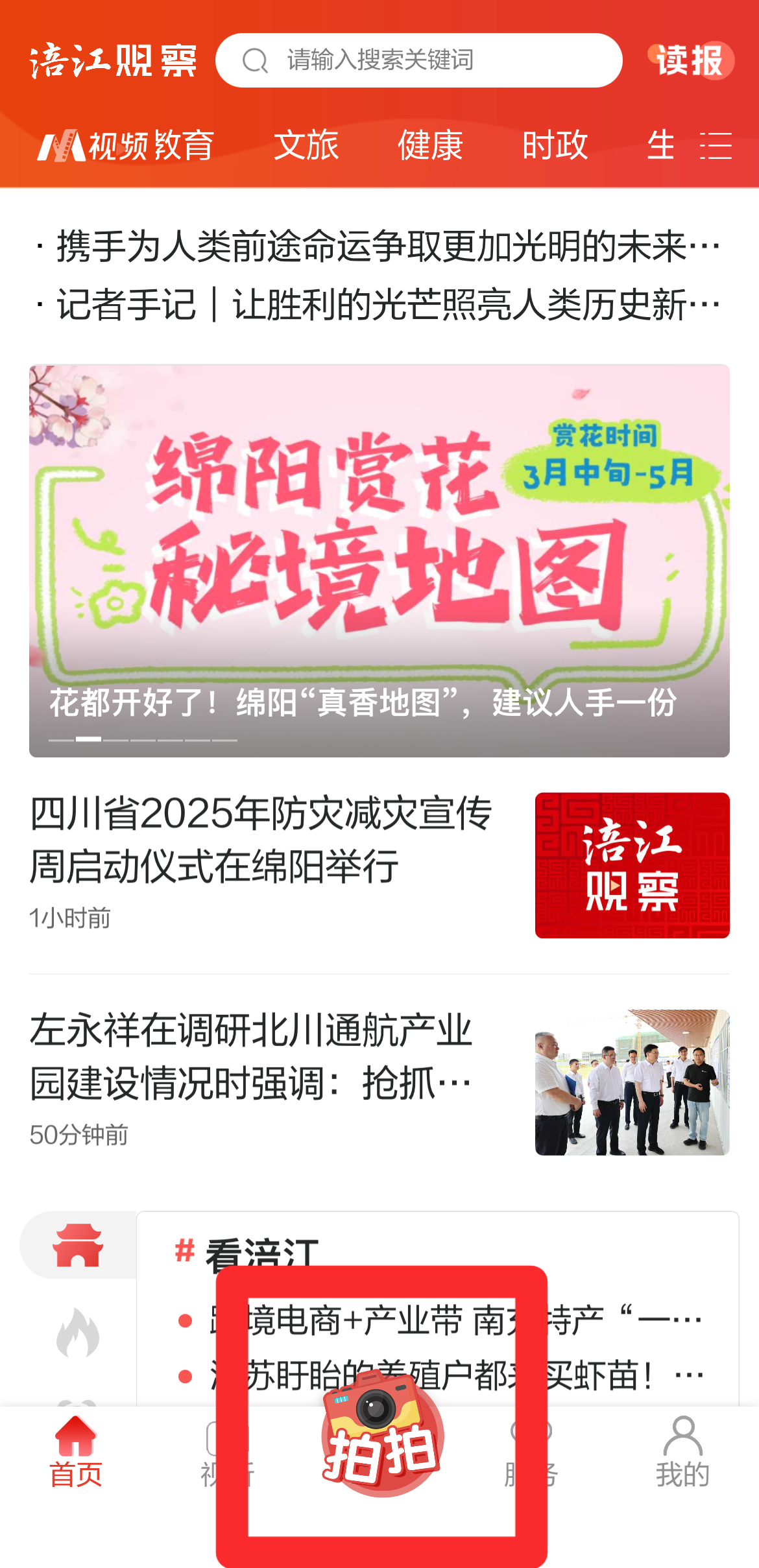The height and width of the screenshot is (1568, 759).
Task: Switch to the 视频教育 tab
Action: pyautogui.click(x=126, y=145)
